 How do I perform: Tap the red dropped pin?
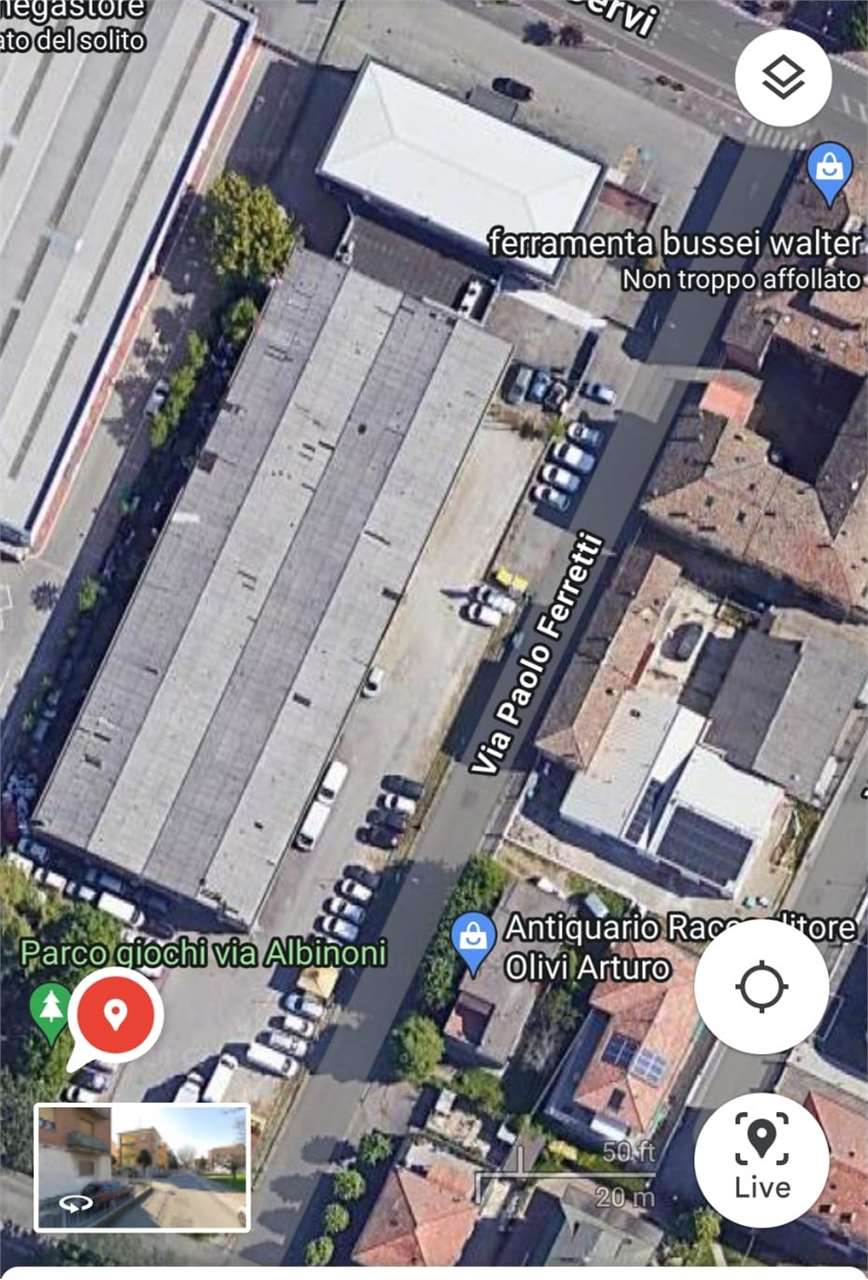click(x=116, y=1016)
